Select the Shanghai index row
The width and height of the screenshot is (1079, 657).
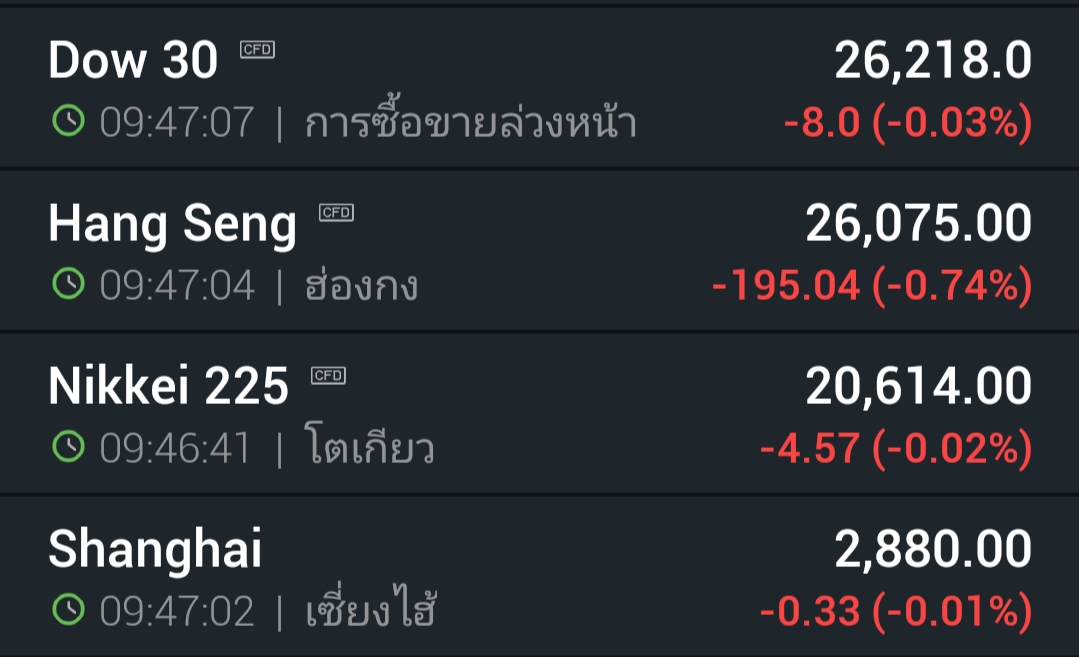(x=540, y=577)
